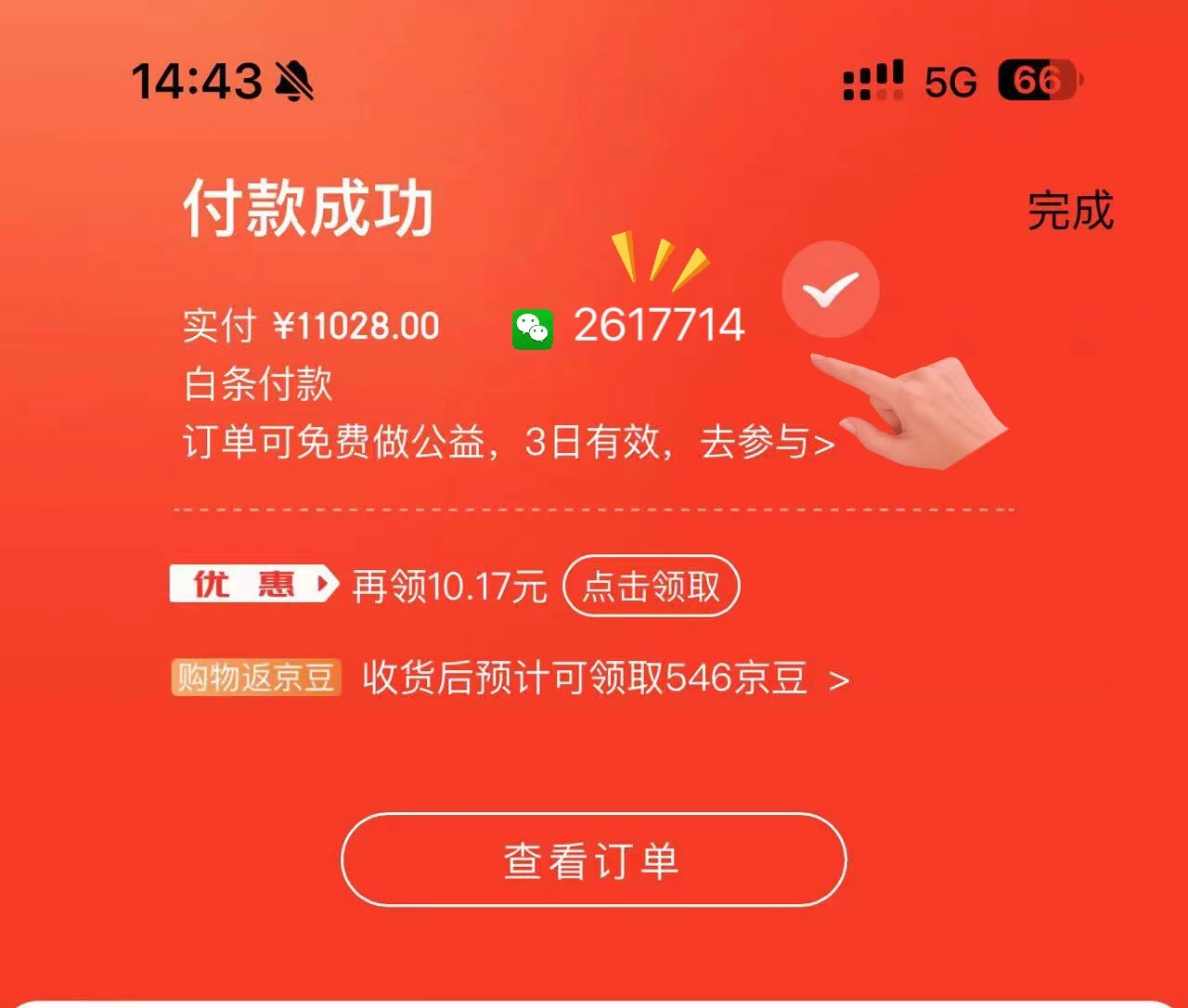Screen dimensions: 1188x1008
Task: Open the 去参与 charity link
Action: (x=767, y=442)
